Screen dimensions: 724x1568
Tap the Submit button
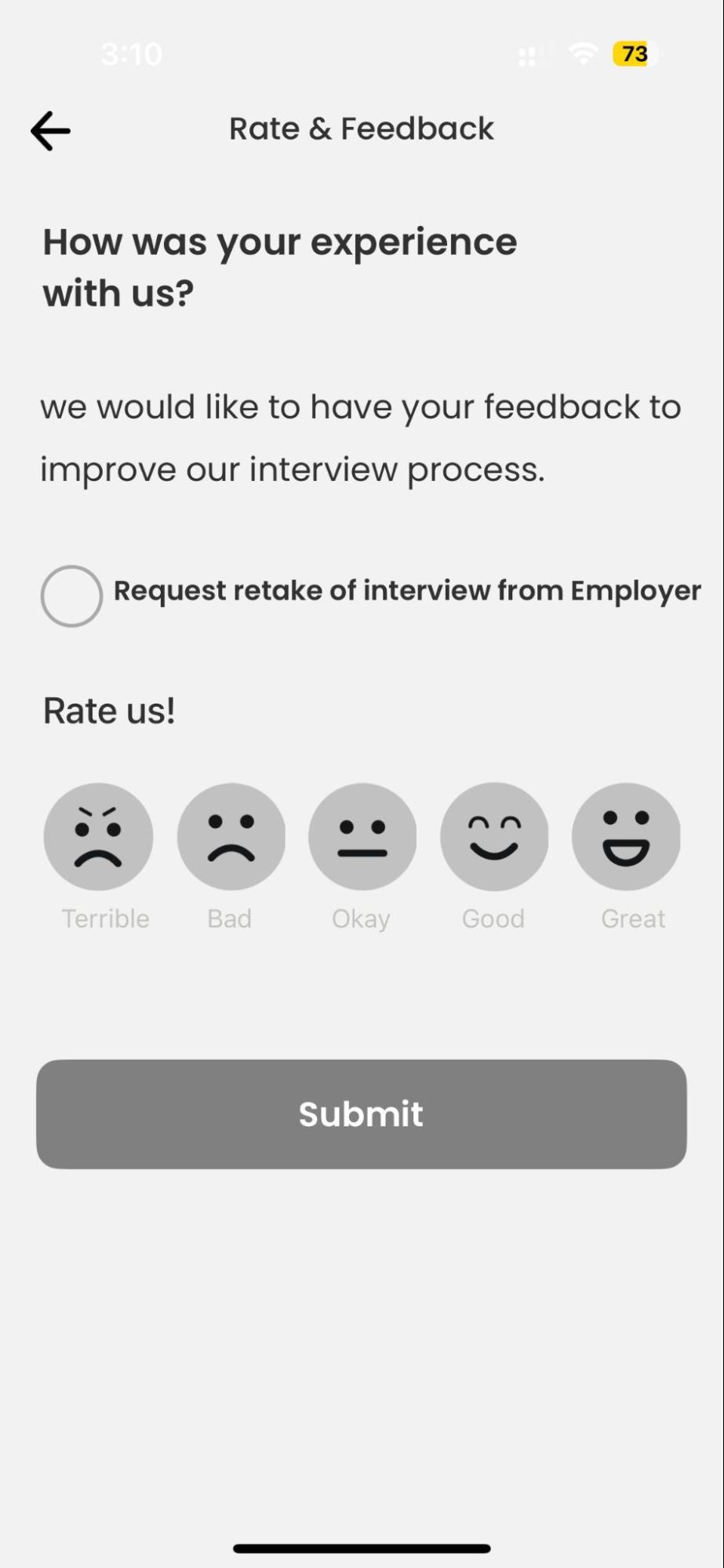pos(362,1114)
